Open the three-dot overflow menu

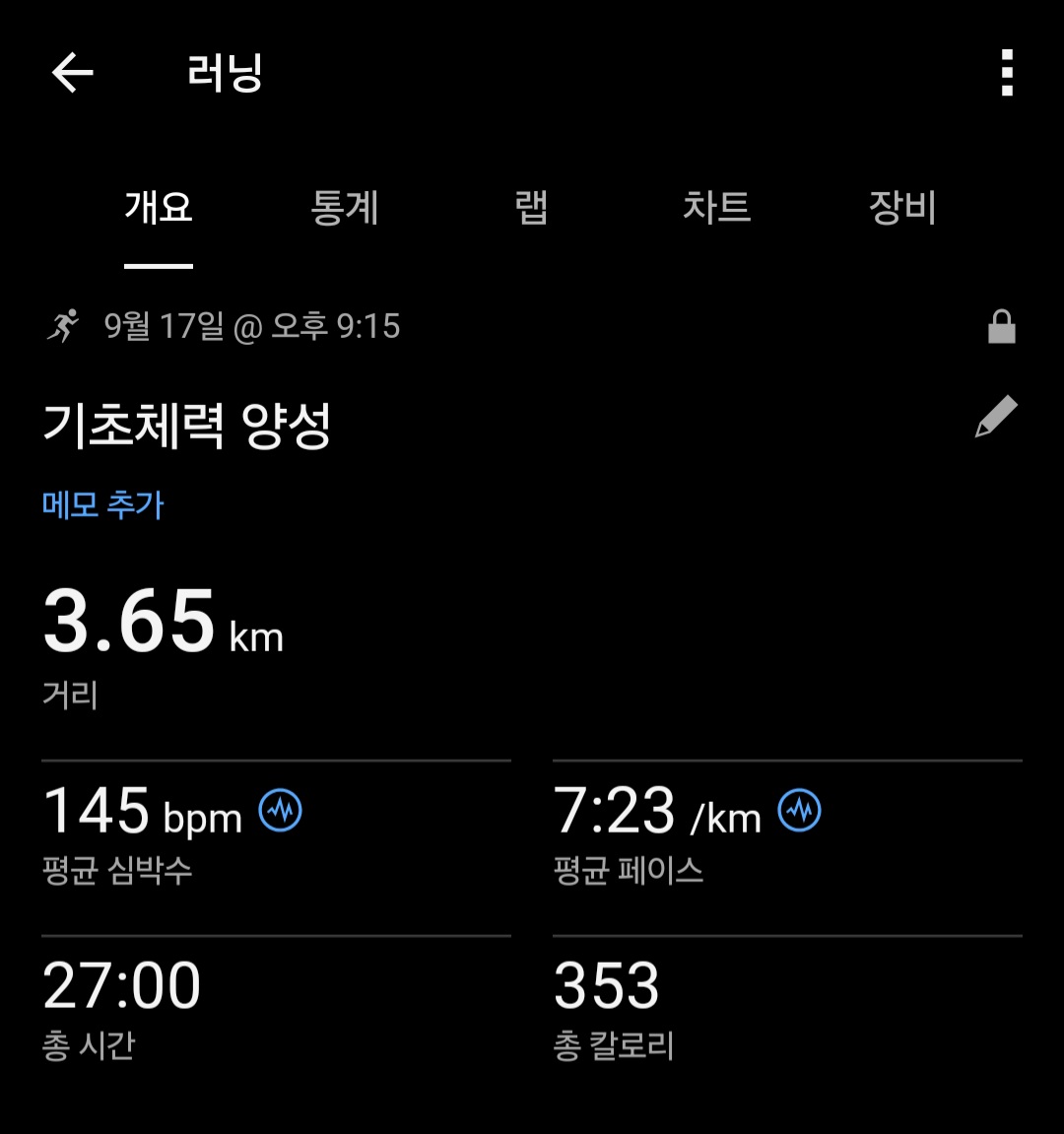coord(1007,74)
